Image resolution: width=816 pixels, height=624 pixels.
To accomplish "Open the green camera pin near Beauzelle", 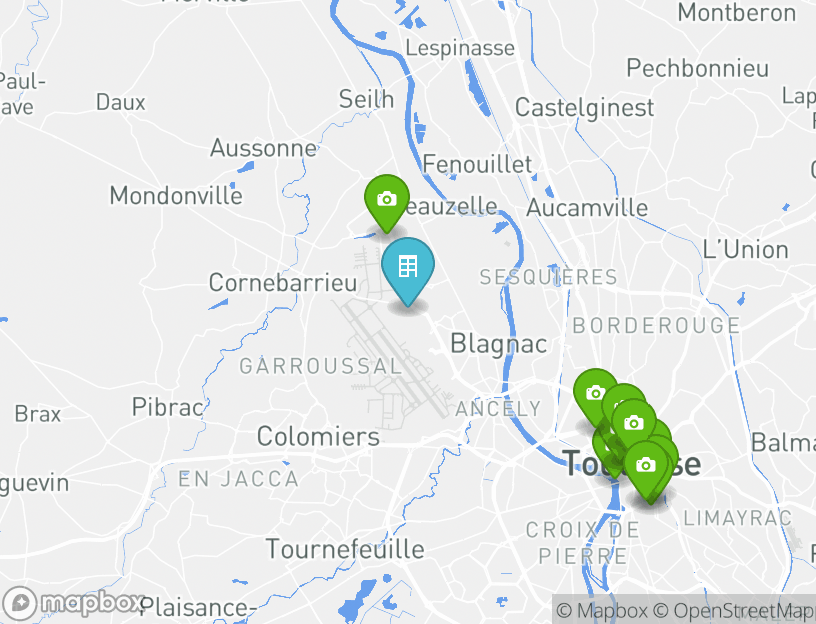I will coord(386,200).
